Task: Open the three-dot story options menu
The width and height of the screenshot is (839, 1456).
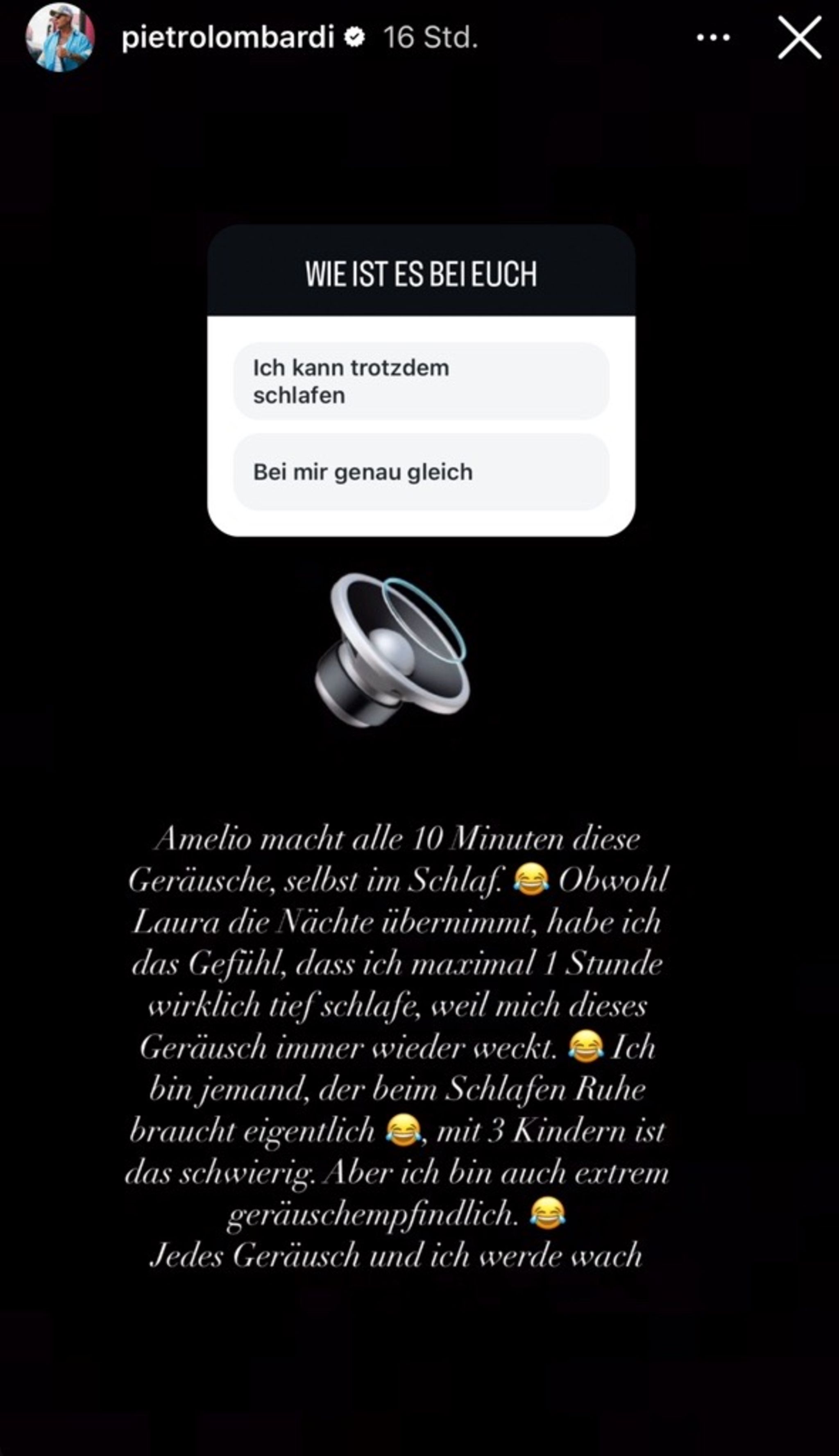Action: click(713, 38)
